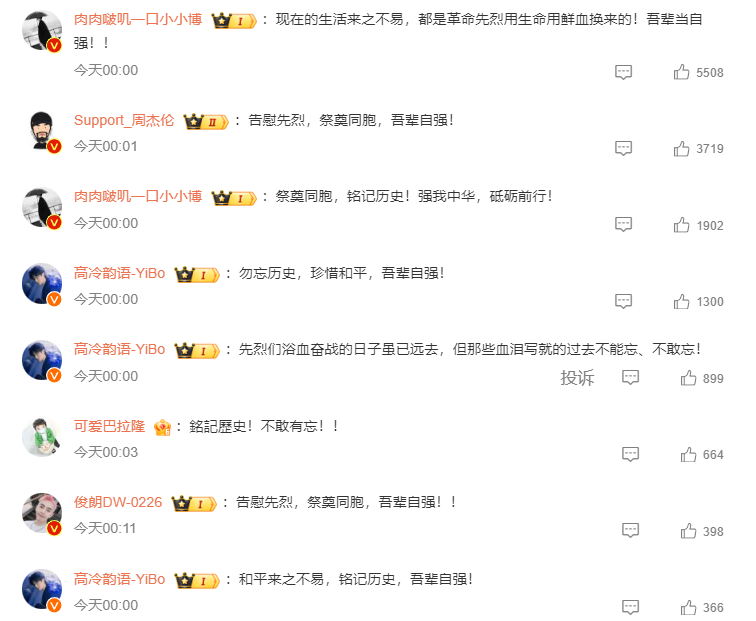Open 俊朗DW-0226's profile name

click(118, 502)
